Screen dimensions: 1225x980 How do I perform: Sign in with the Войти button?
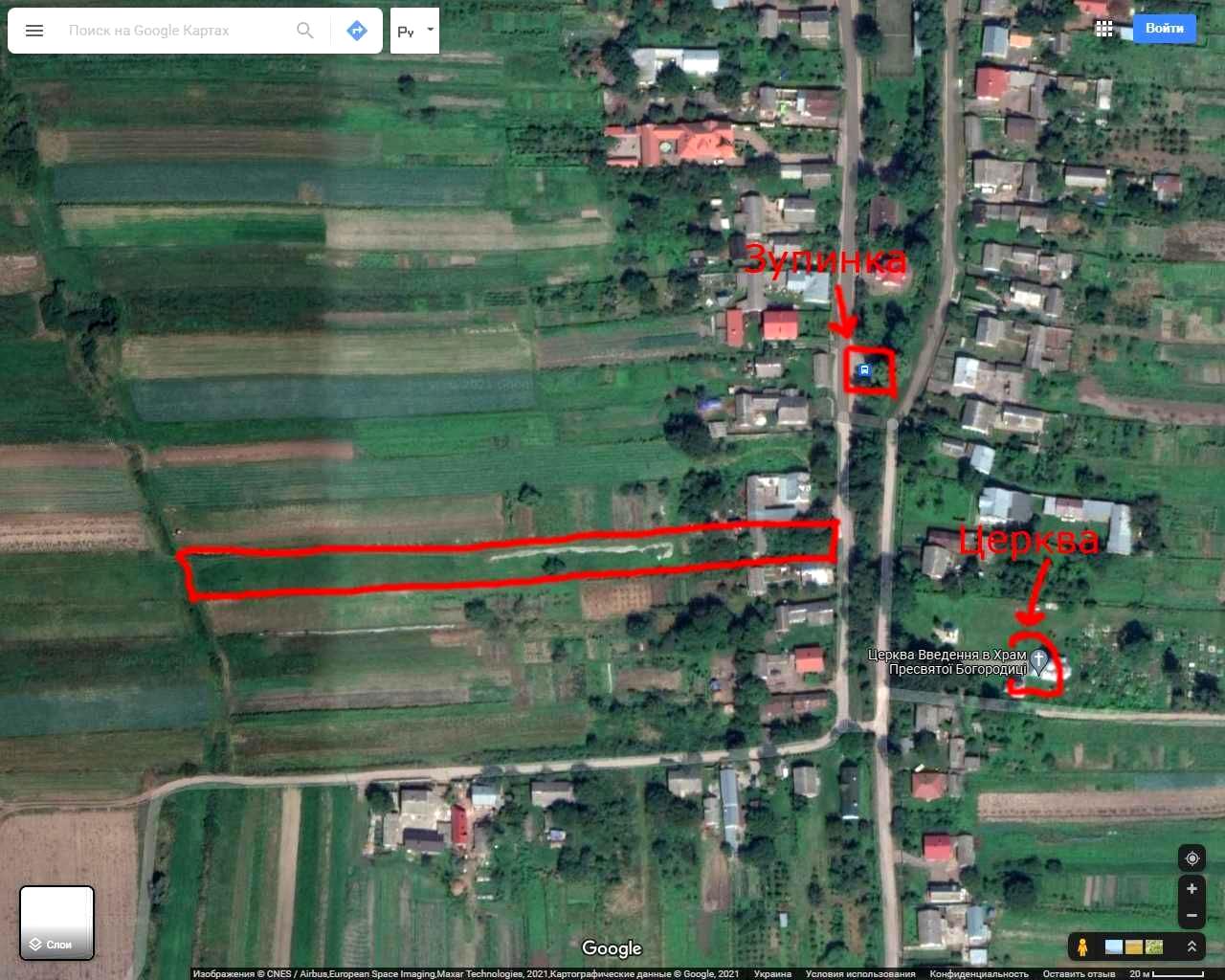click(x=1164, y=29)
